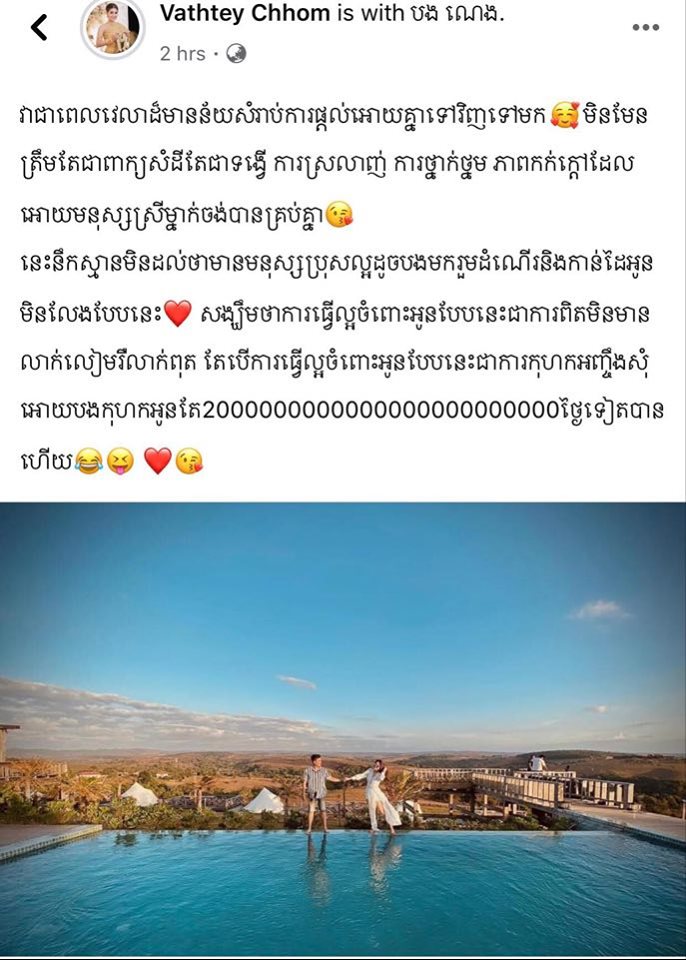686x960 pixels.
Task: Open the post's three-dot options menu
Action: [645, 27]
